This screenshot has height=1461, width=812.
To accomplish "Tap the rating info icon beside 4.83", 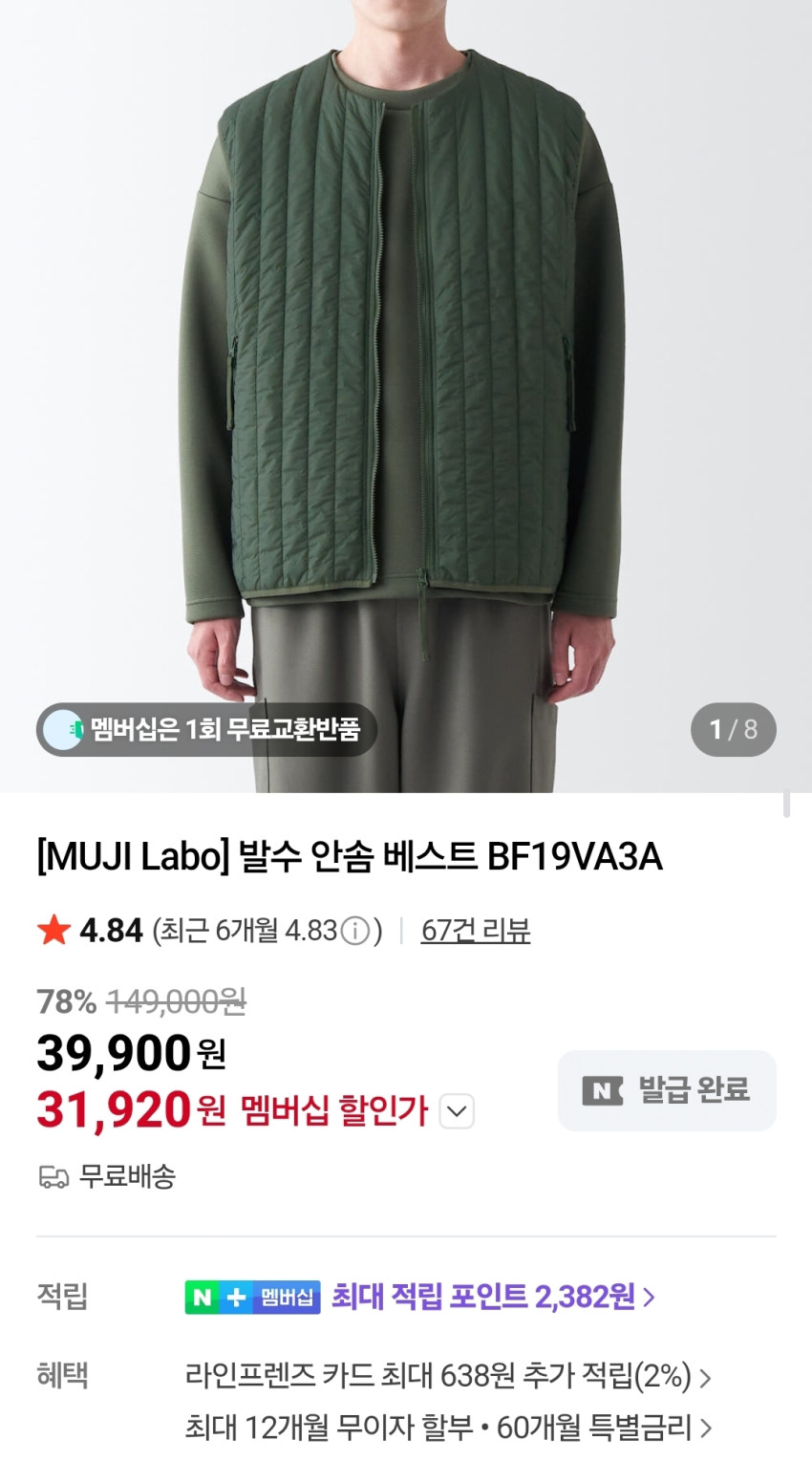I will coord(355,931).
